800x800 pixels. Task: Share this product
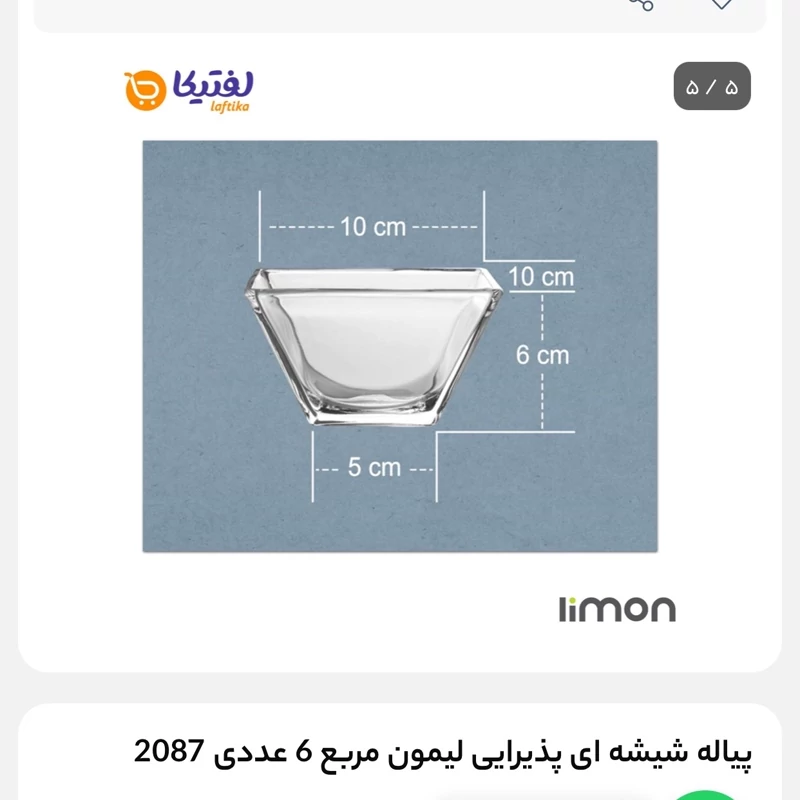641,3
